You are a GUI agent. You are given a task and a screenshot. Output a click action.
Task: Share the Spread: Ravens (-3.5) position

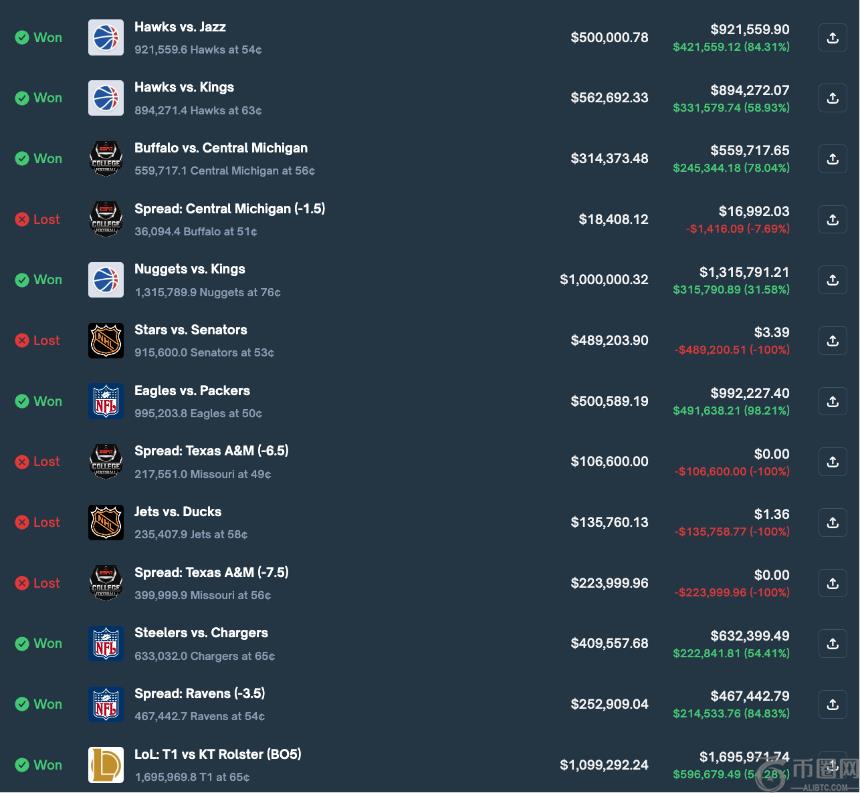832,704
